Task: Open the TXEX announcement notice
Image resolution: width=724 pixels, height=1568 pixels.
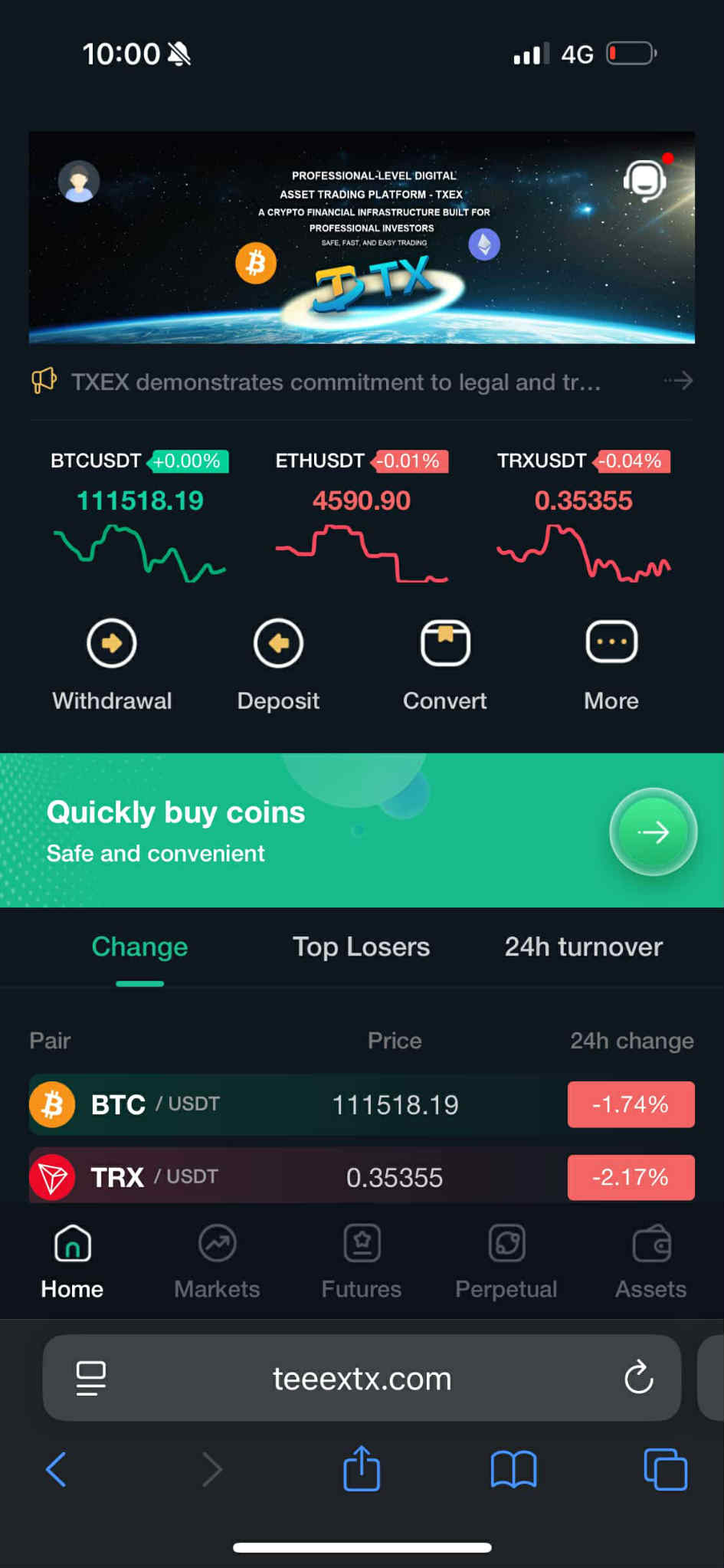Action: coord(336,382)
